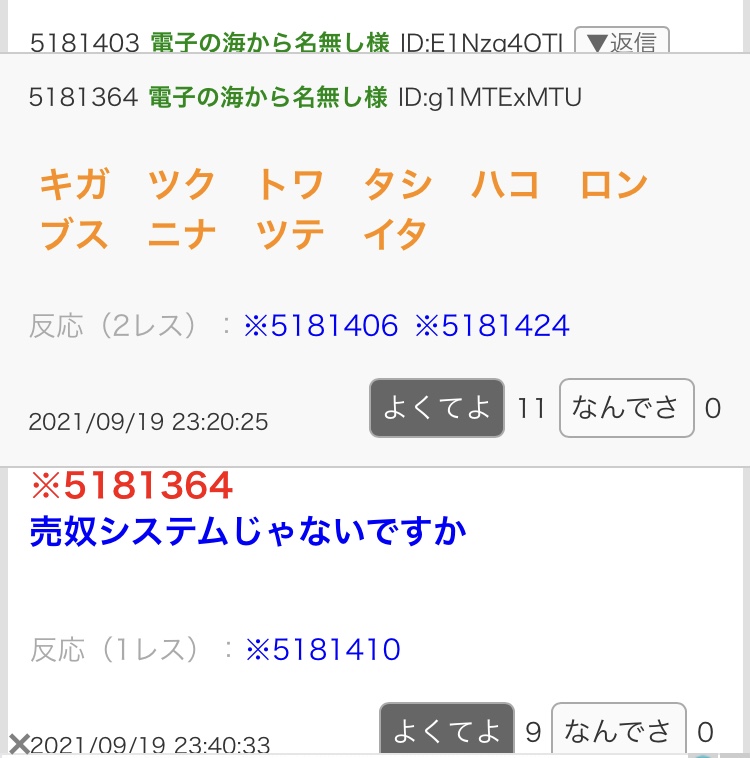Tap よくてよ on the 23:20:25 comment
Screen dimensions: 750x758
tap(436, 408)
